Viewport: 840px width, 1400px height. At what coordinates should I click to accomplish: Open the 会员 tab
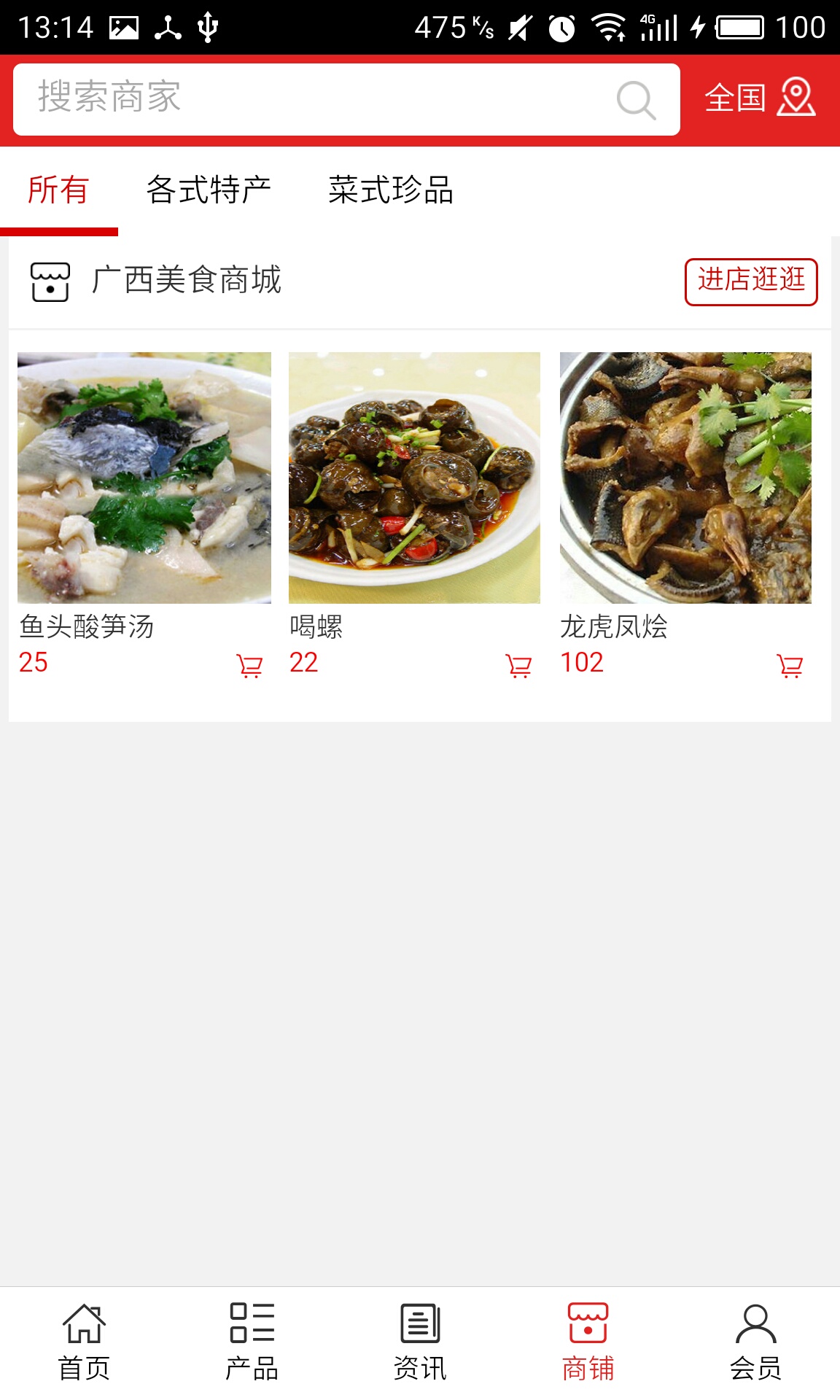(755, 1342)
